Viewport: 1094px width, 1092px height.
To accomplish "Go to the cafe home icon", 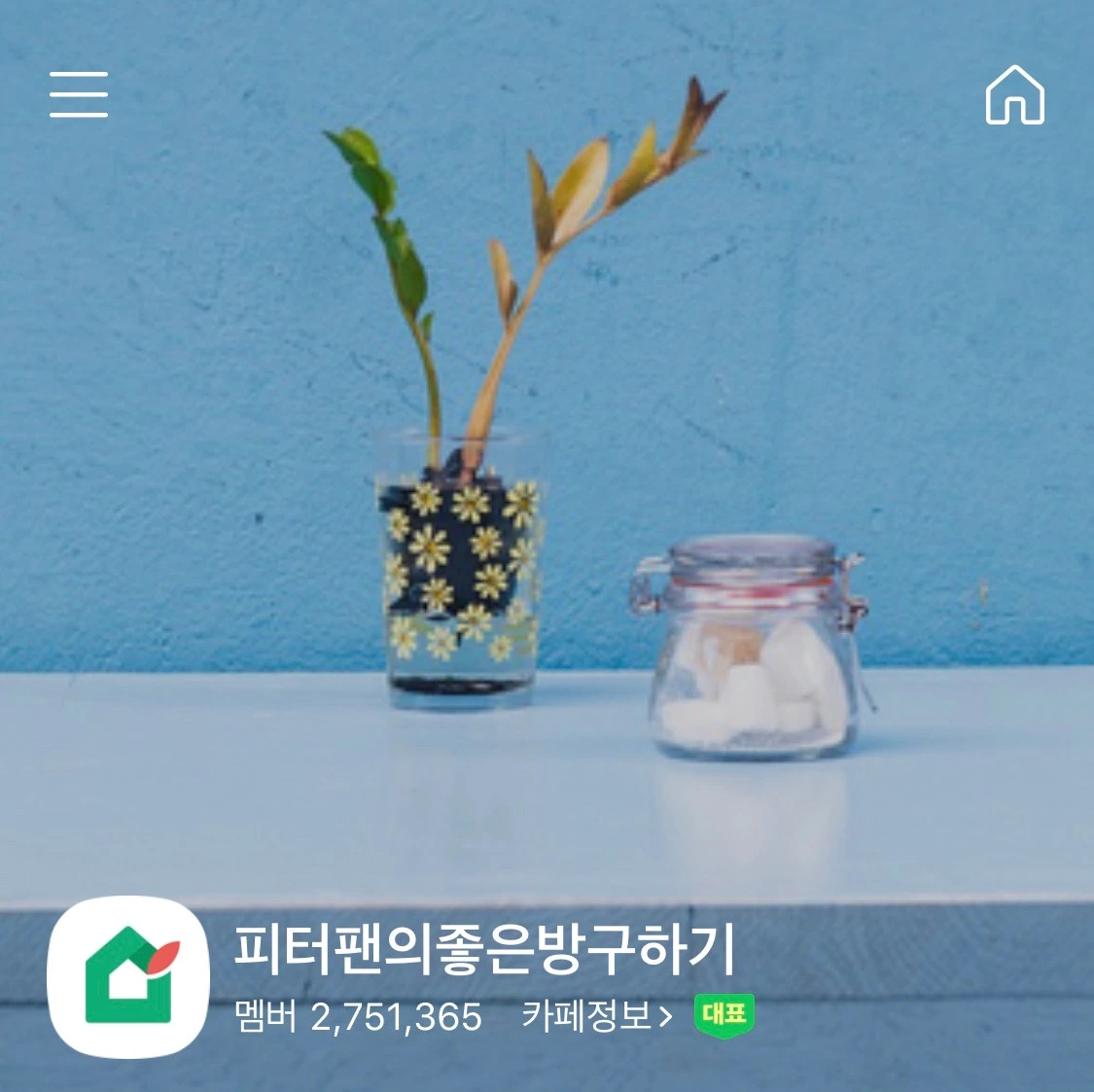I will click(1014, 95).
